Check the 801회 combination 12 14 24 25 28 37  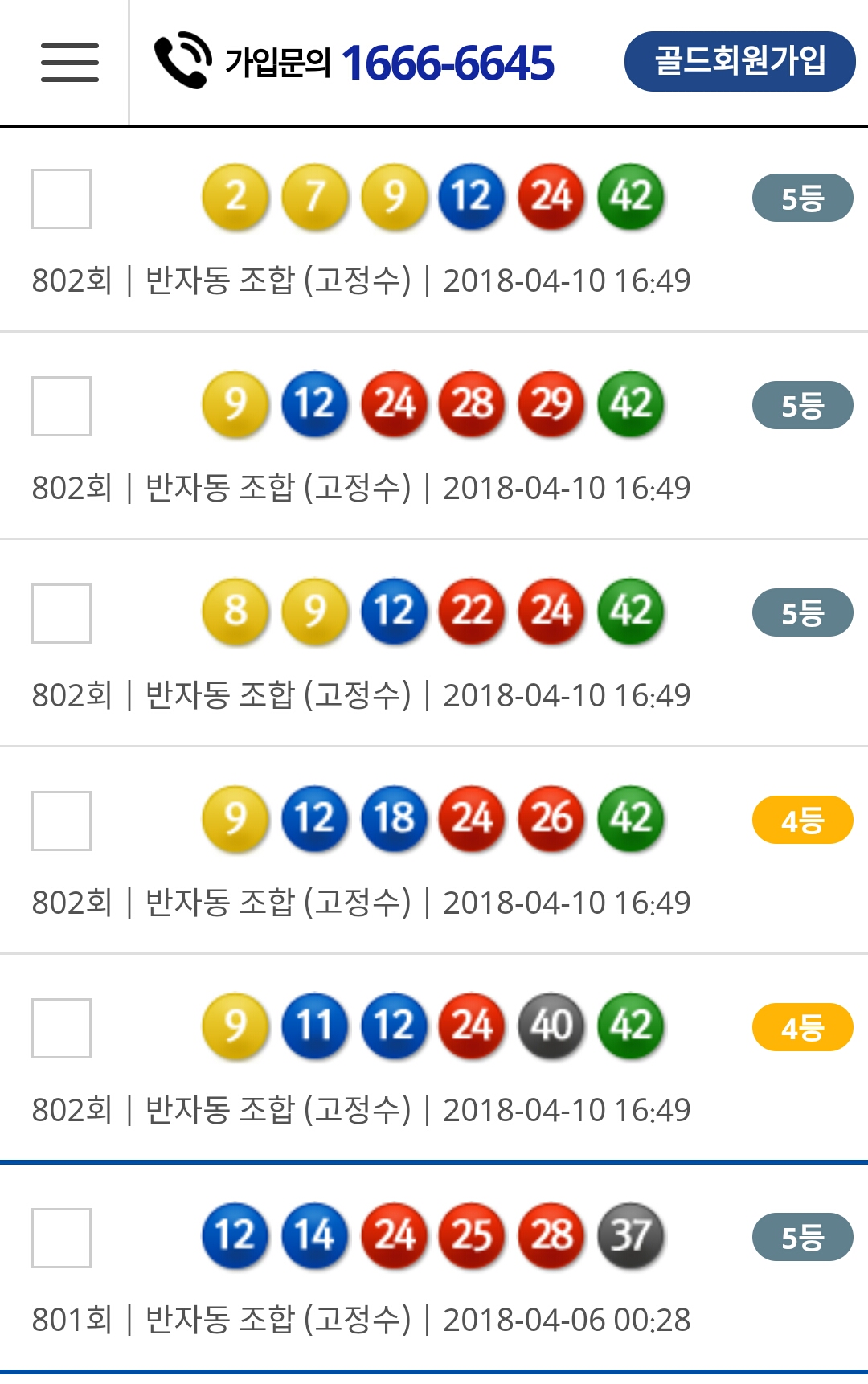pos(61,1237)
